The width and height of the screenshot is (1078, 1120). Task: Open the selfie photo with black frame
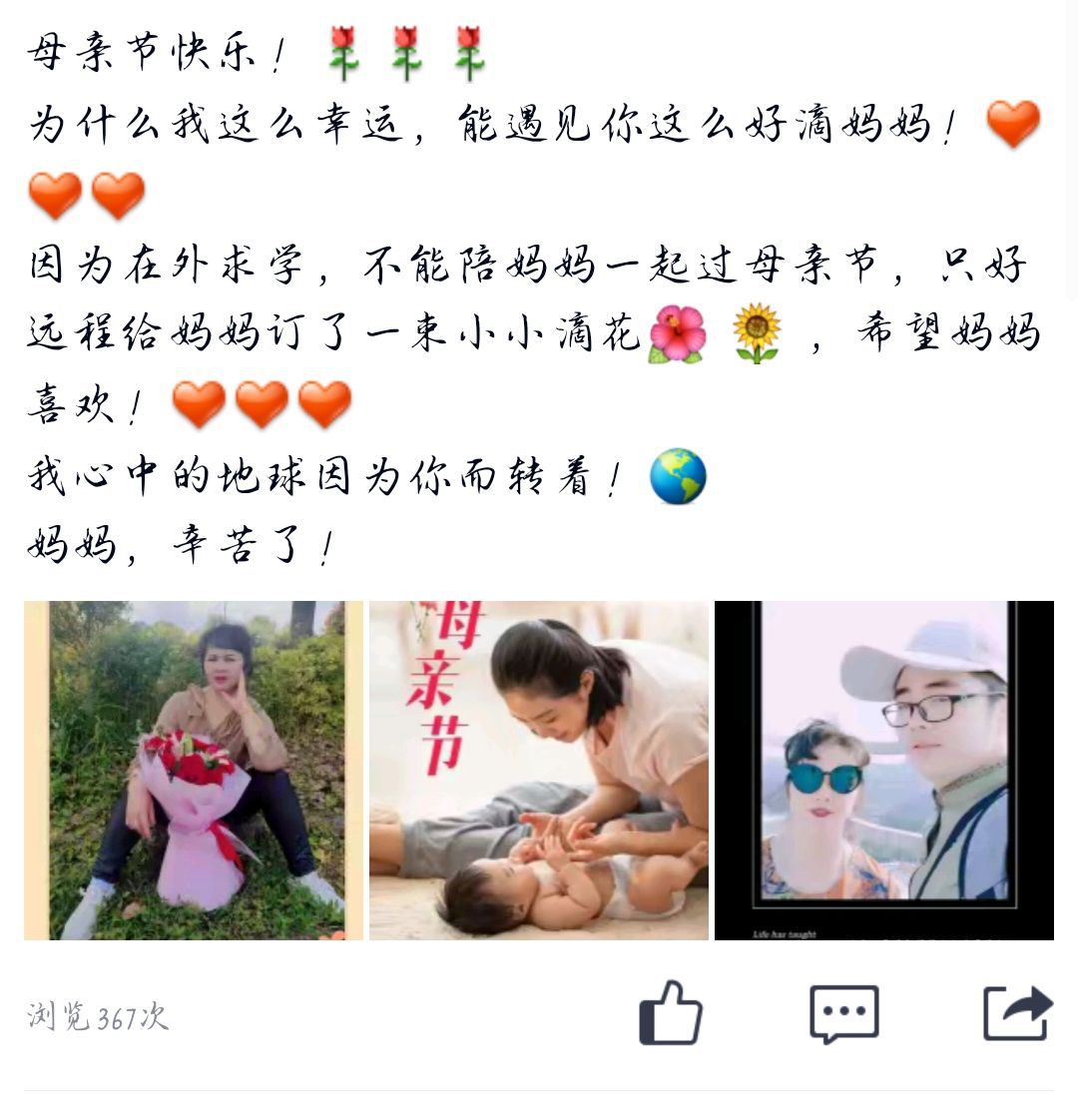(884, 770)
